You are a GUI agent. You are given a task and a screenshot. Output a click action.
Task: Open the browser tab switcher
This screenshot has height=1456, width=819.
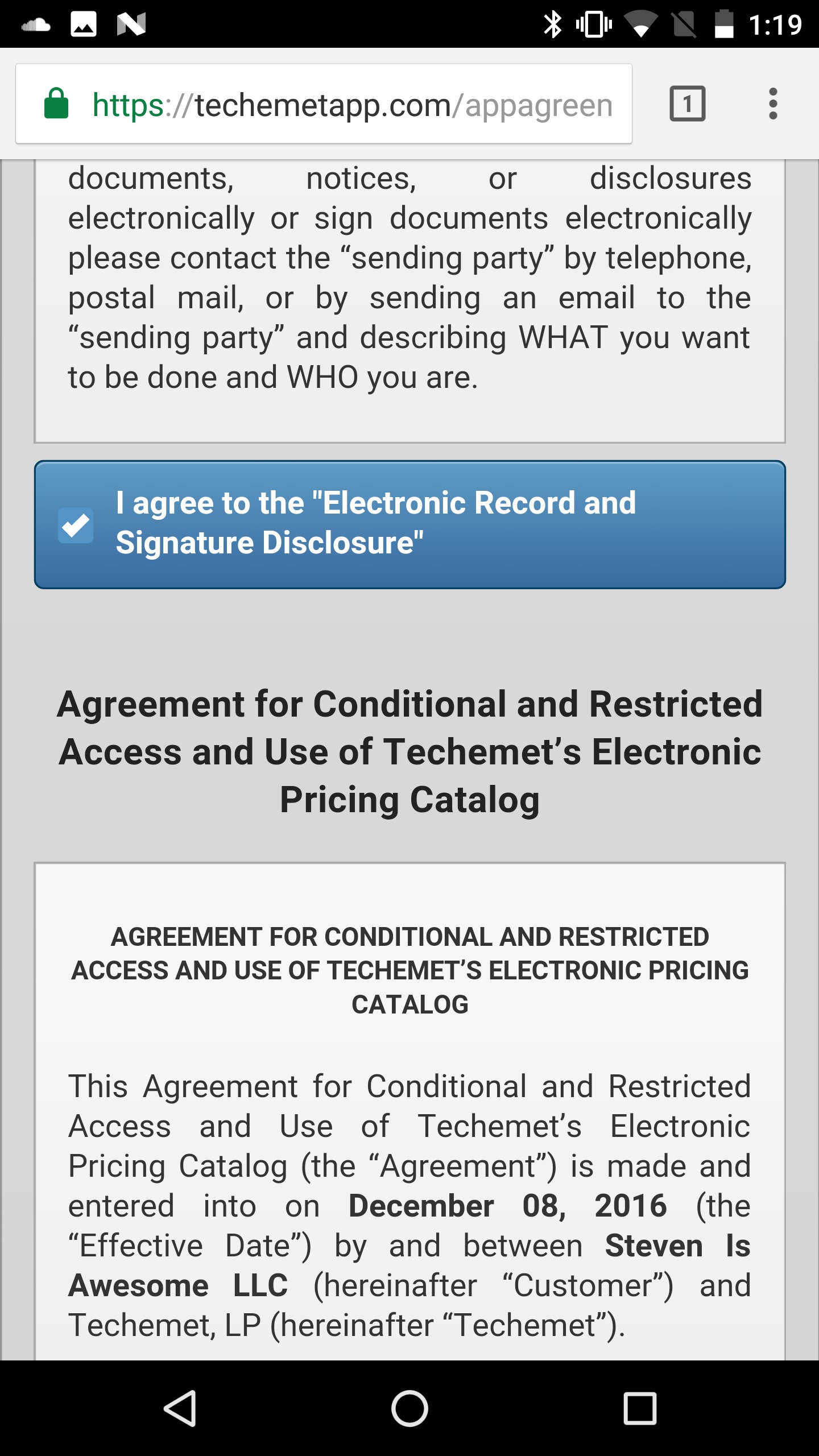tap(687, 104)
